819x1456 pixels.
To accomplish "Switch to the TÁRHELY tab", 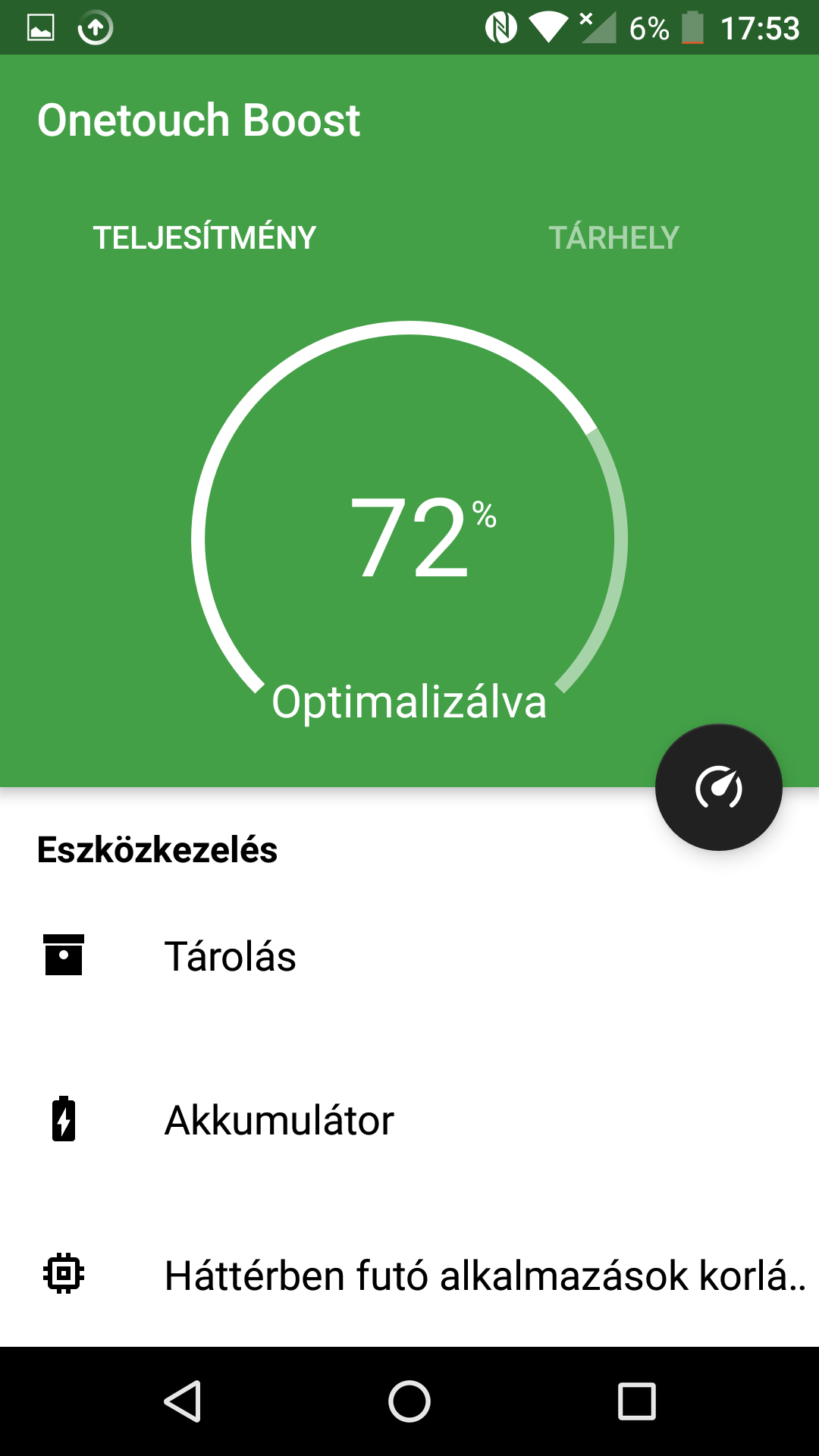I will (x=613, y=238).
